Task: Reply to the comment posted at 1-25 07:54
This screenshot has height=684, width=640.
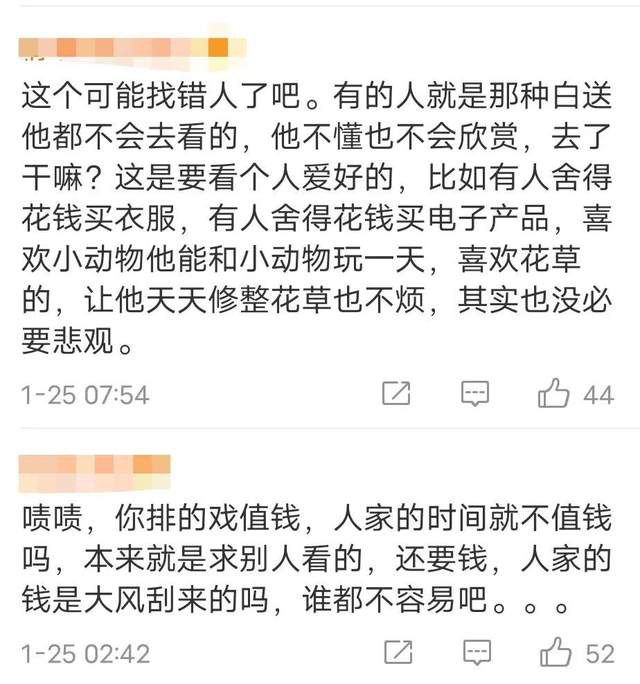Action: pyautogui.click(x=475, y=394)
